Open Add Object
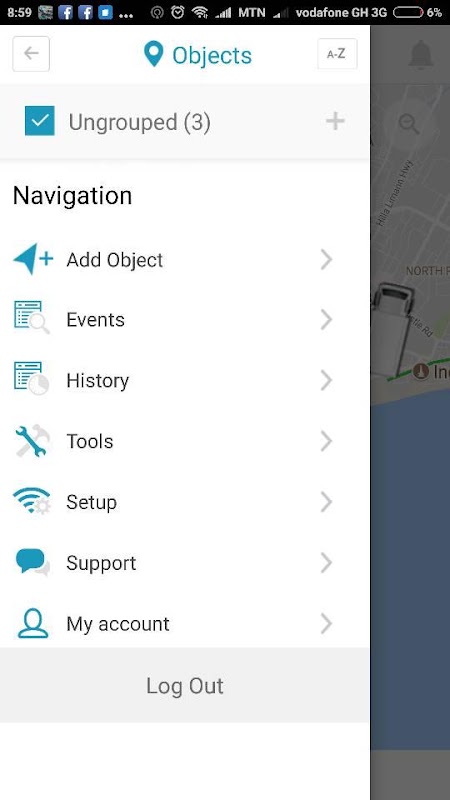 coord(185,260)
